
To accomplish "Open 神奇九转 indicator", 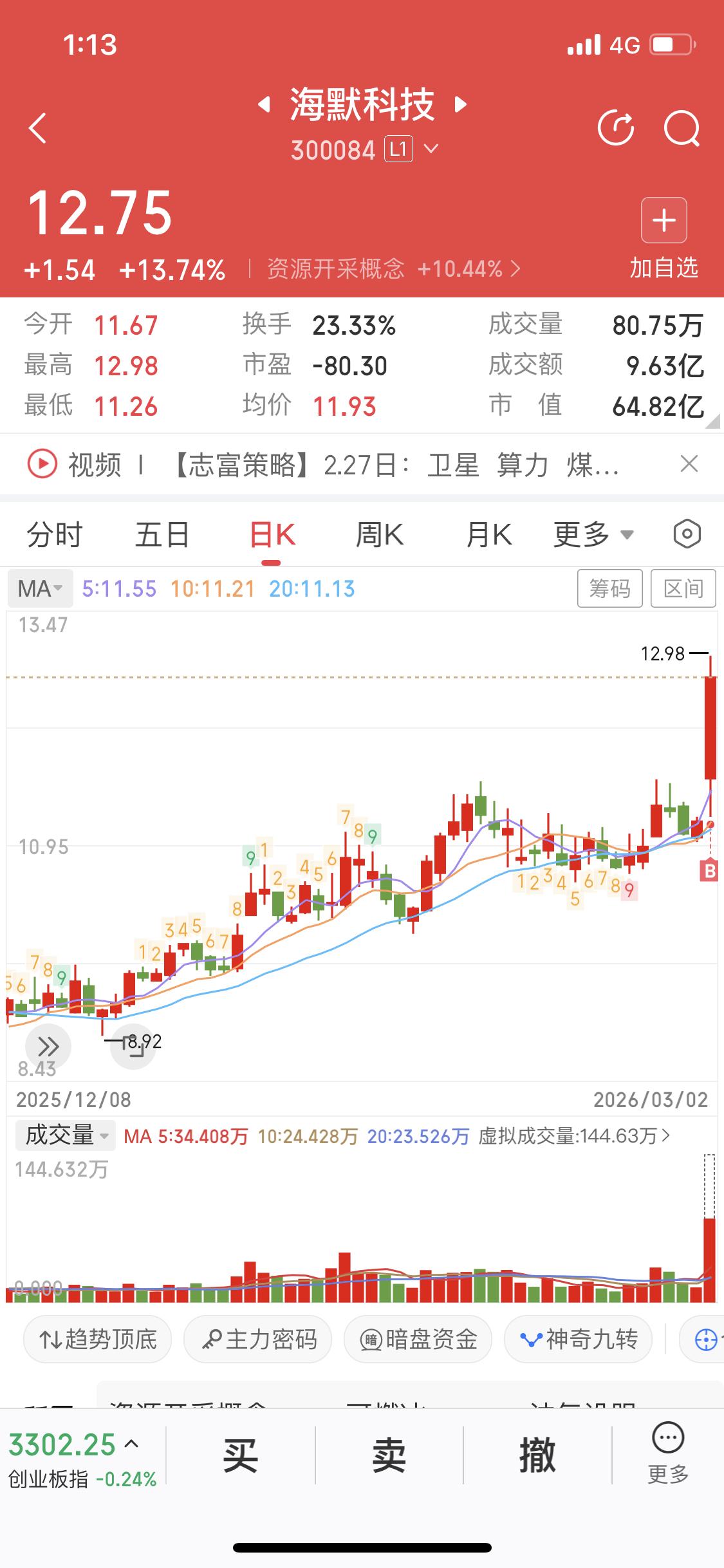I will [577, 1339].
